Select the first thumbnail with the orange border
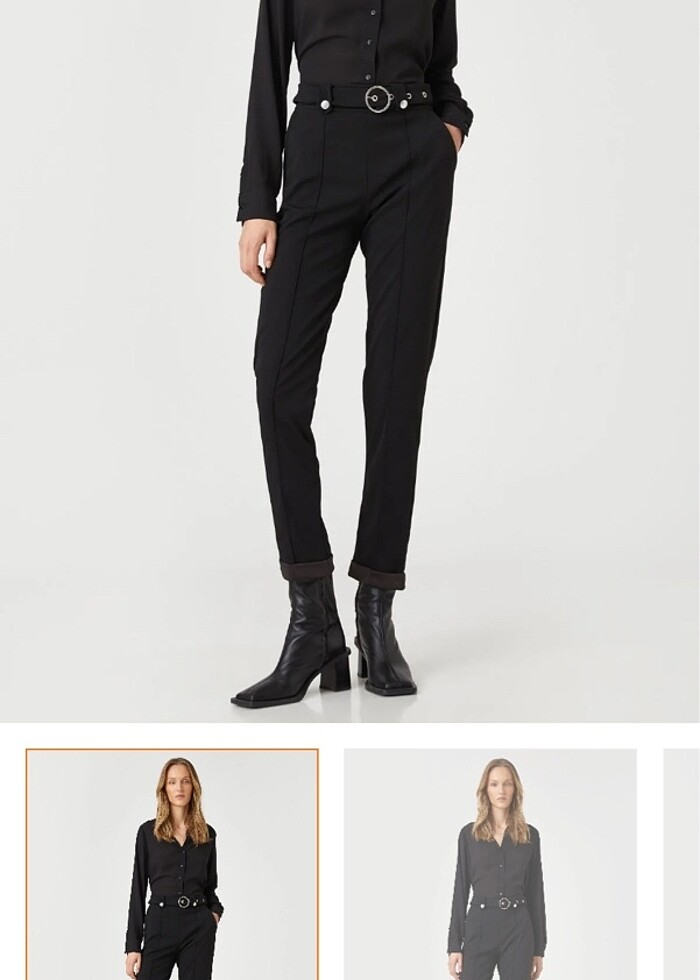The width and height of the screenshot is (700, 980). pos(172,864)
